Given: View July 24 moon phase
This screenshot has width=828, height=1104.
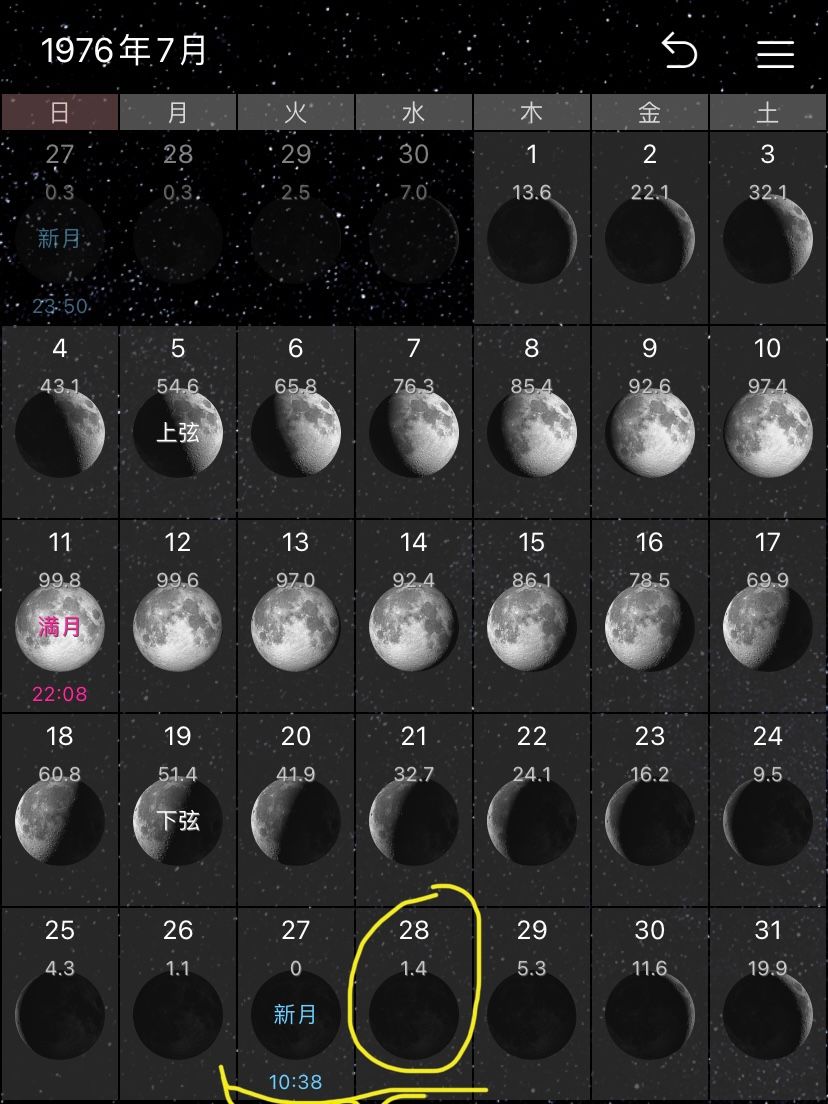Looking at the screenshot, I should (767, 812).
